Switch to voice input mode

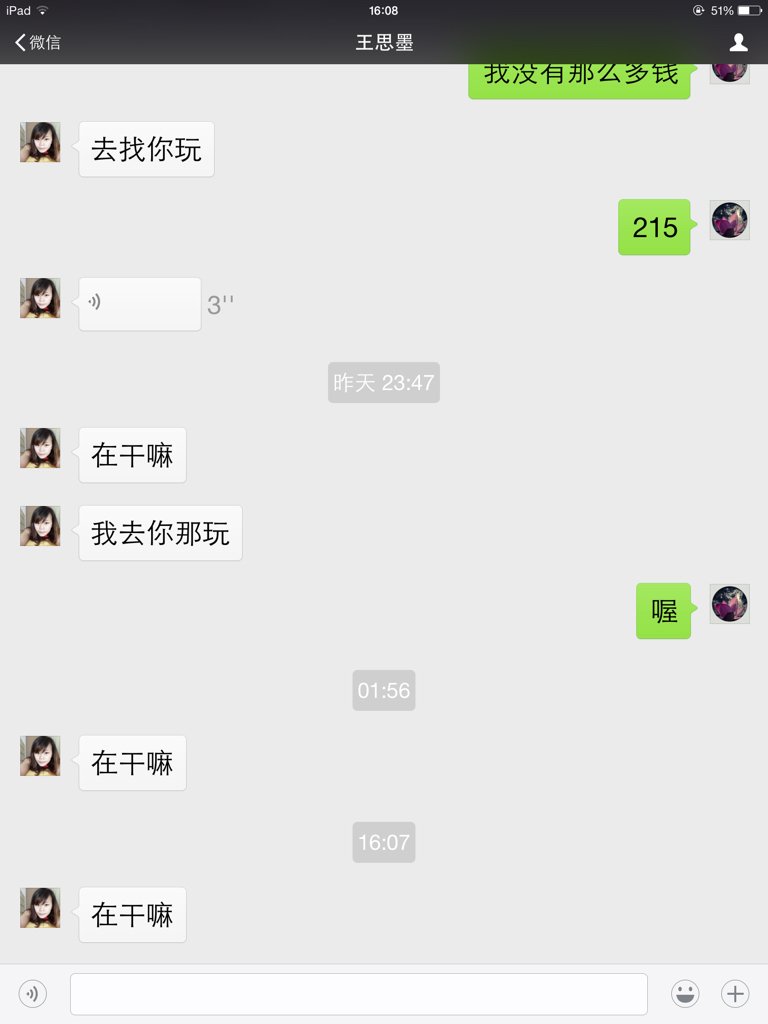(x=33, y=993)
